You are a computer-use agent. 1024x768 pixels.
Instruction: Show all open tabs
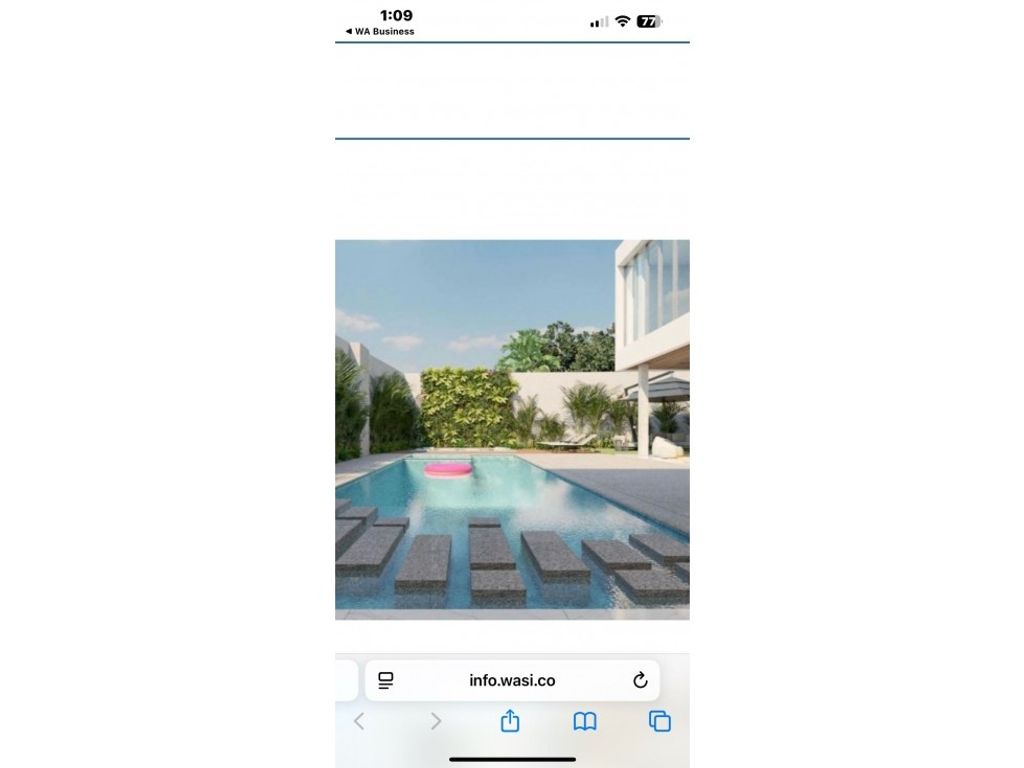click(x=660, y=721)
